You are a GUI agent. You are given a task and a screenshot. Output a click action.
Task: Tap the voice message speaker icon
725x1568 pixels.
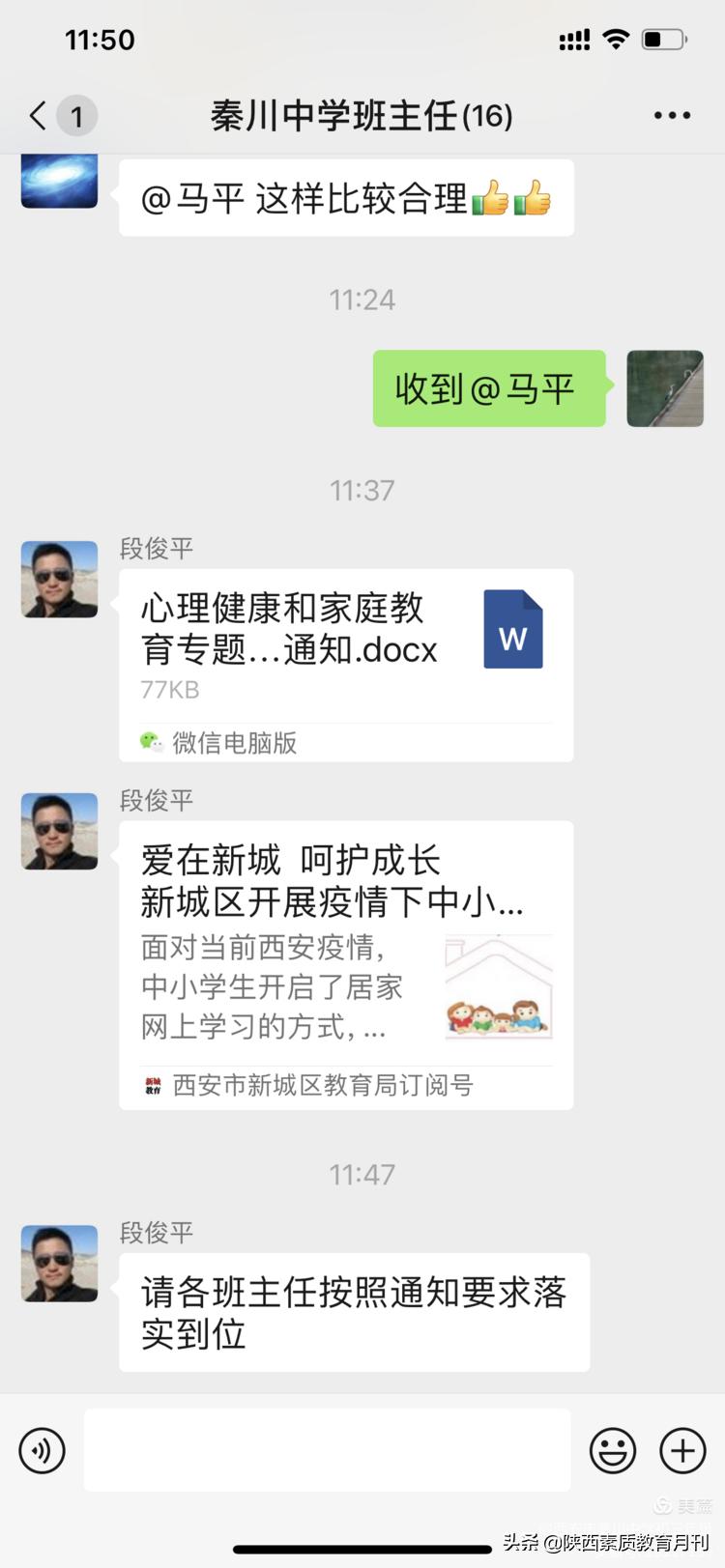pos(41,1450)
